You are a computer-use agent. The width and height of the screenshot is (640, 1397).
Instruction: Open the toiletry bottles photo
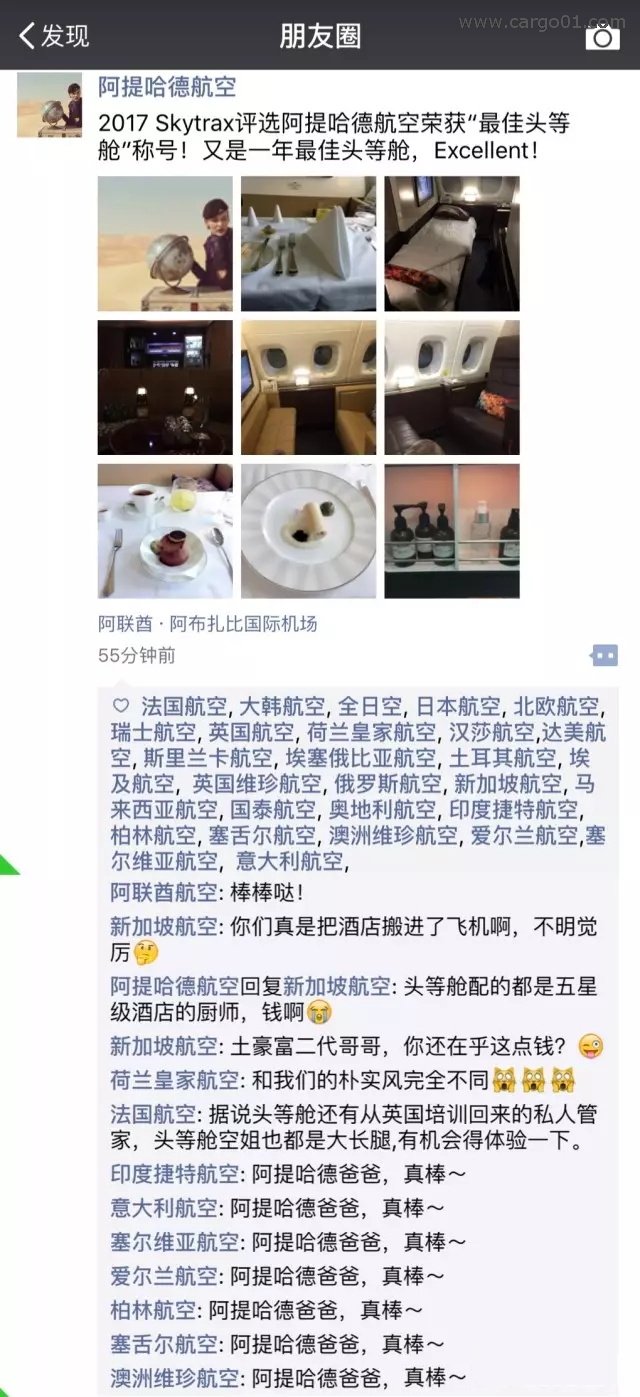(x=452, y=531)
